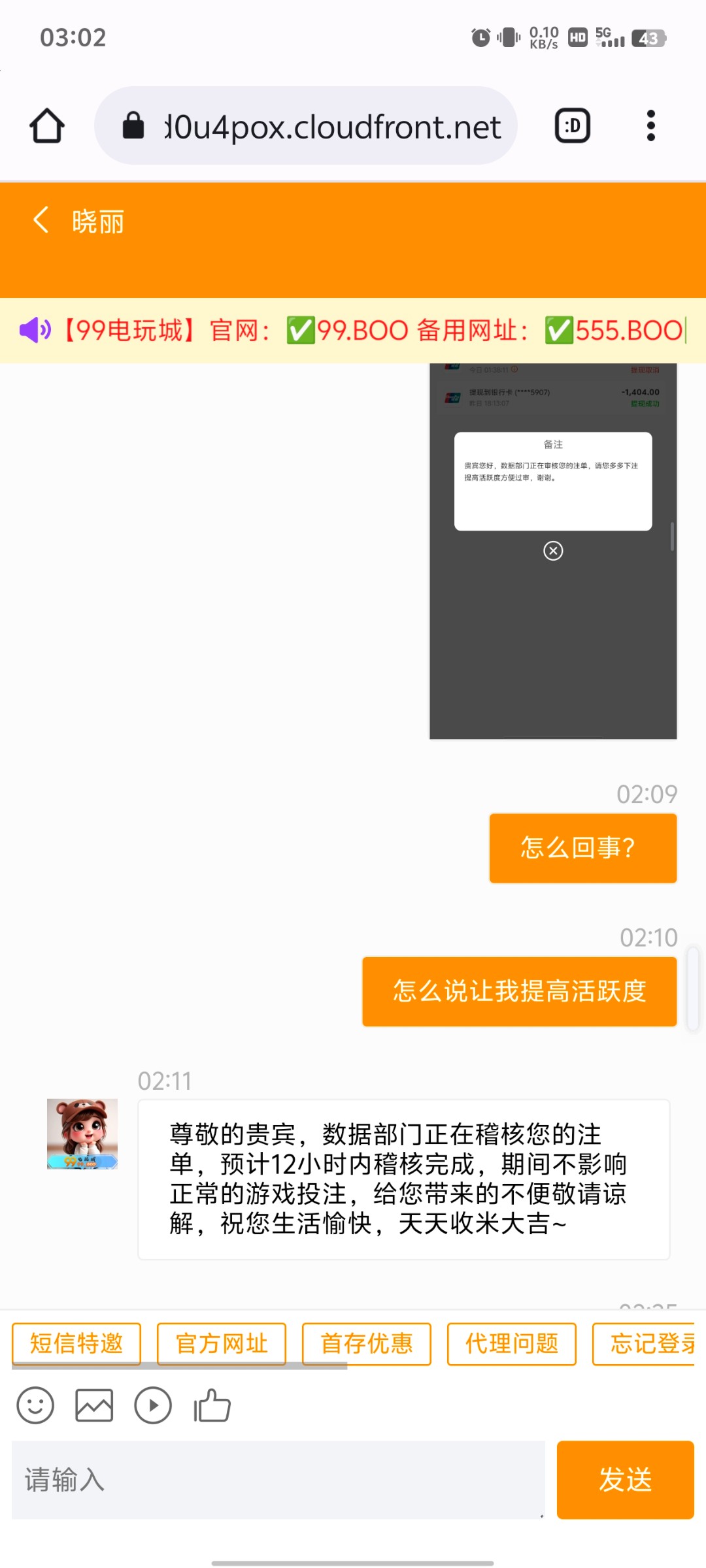The image size is (706, 1568).
Task: Attach a picture to the chat
Action: [x=94, y=1405]
